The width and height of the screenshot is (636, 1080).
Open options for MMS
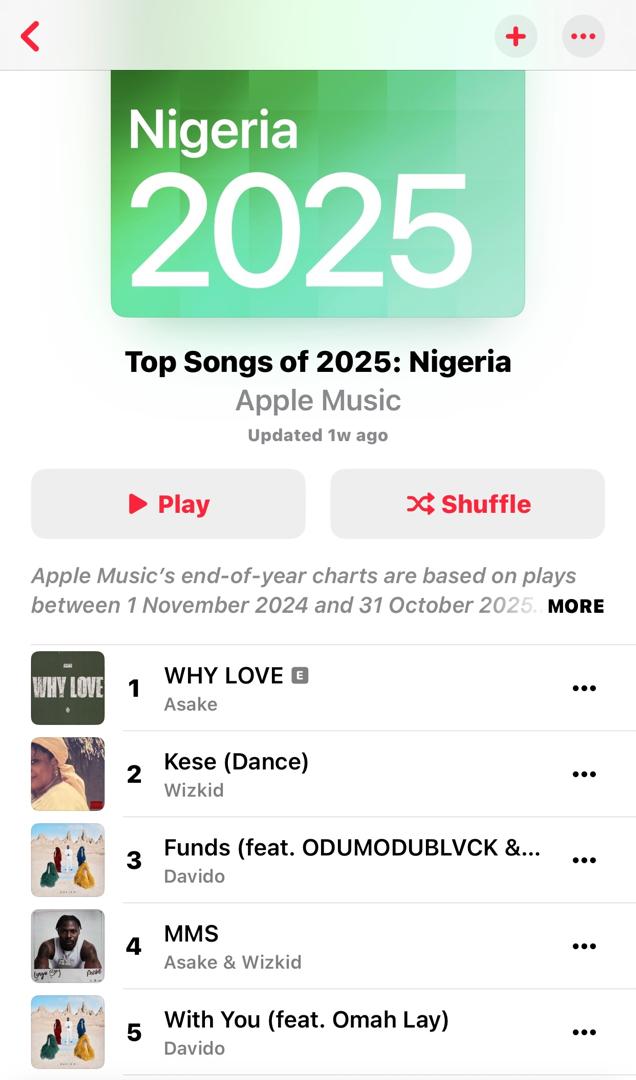[584, 946]
